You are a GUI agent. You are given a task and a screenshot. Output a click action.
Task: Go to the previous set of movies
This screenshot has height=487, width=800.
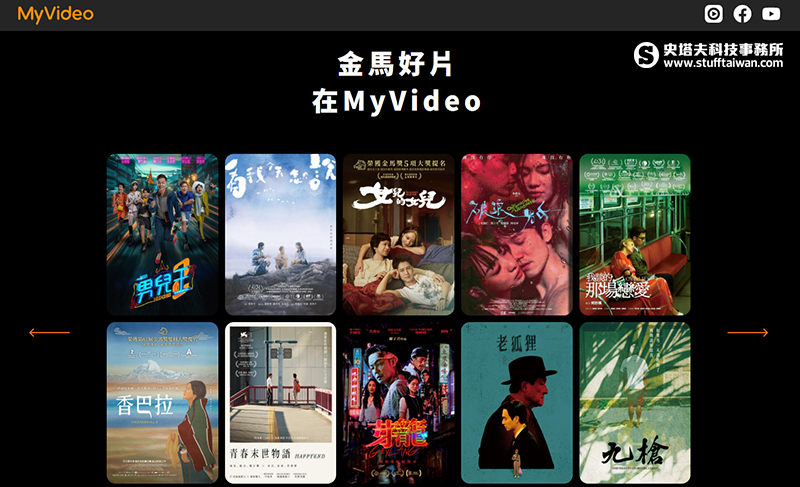pos(49,332)
